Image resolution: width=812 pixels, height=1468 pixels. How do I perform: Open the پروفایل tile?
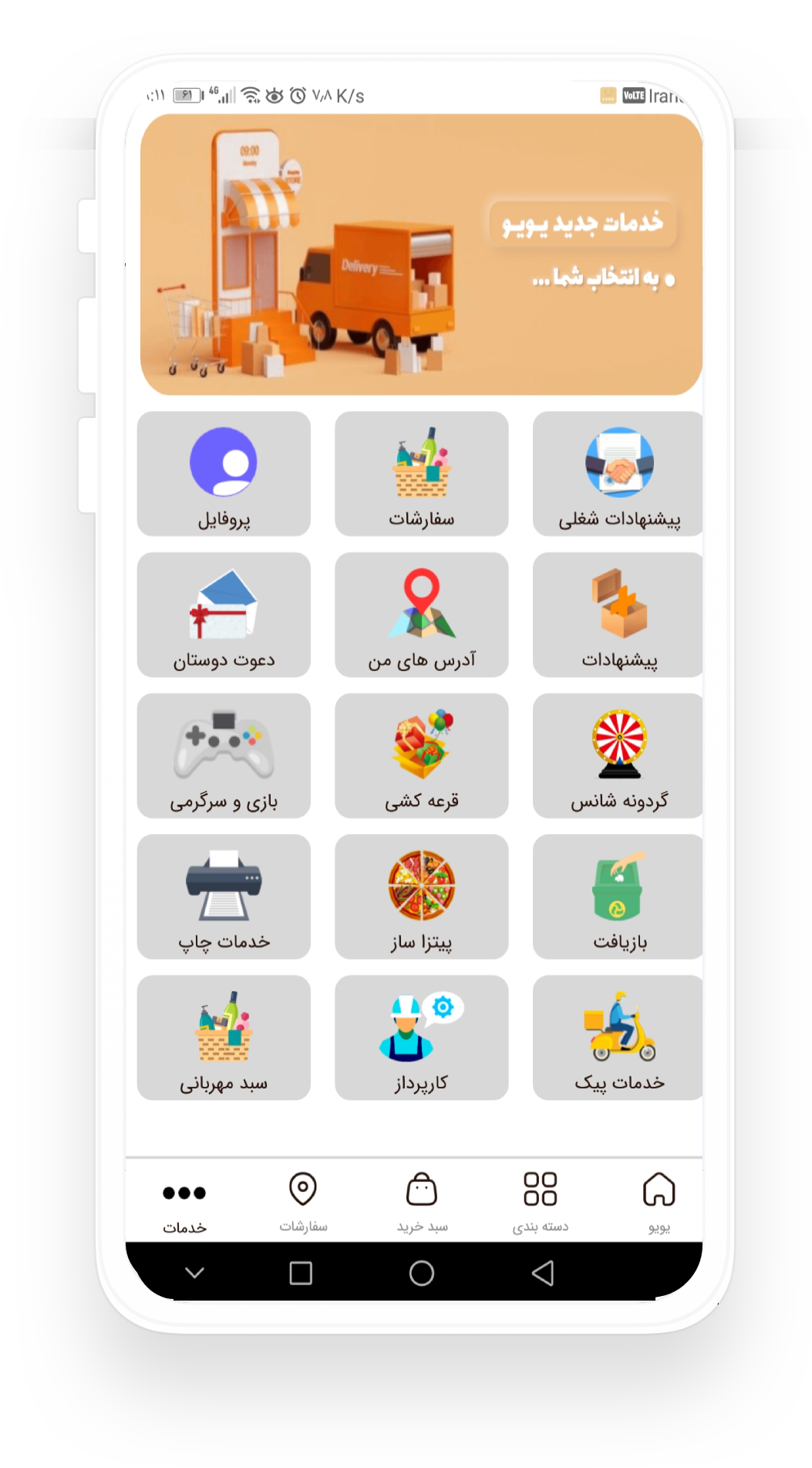[x=224, y=474]
